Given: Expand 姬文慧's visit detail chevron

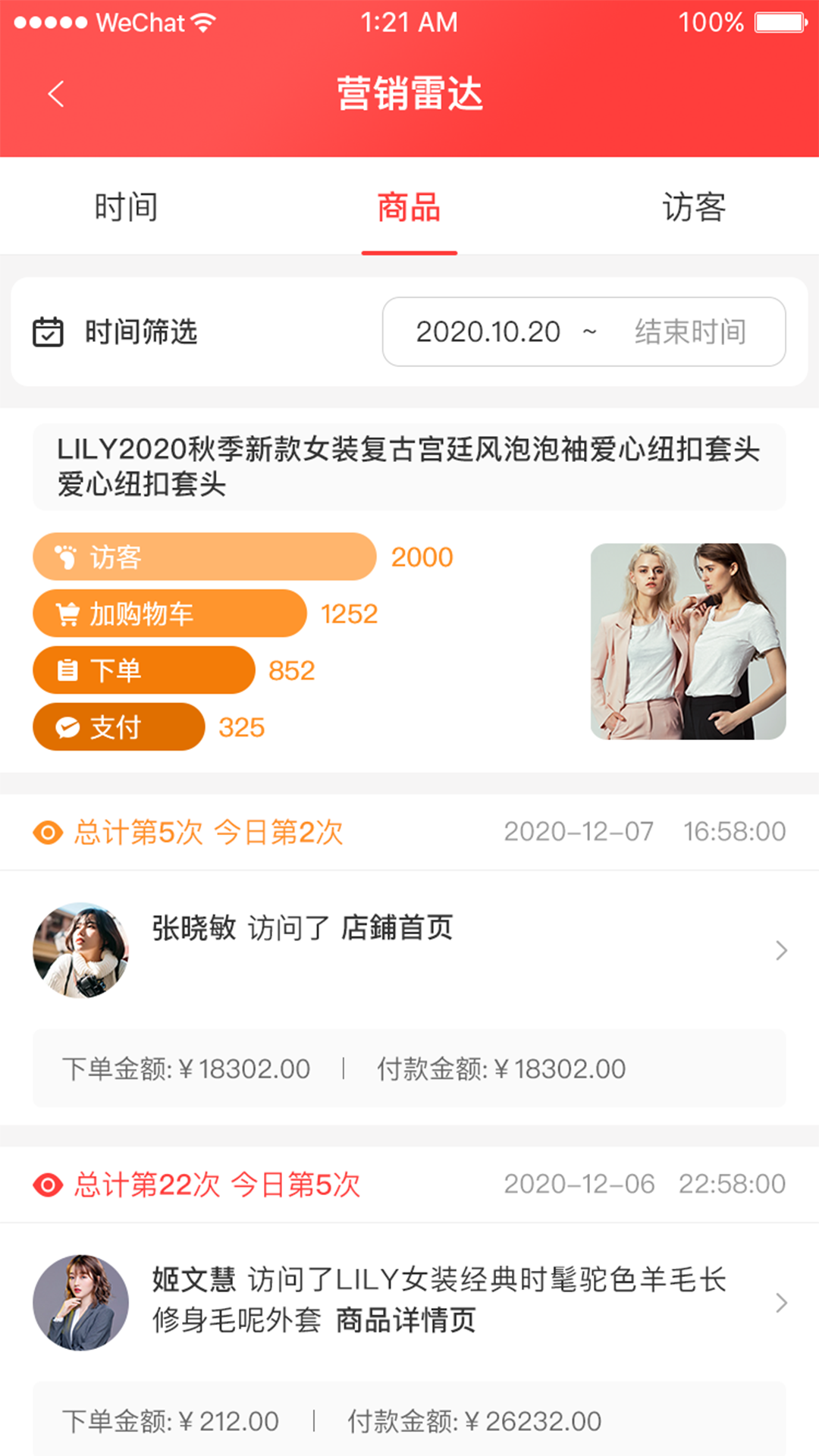Looking at the screenshot, I should click(782, 1303).
